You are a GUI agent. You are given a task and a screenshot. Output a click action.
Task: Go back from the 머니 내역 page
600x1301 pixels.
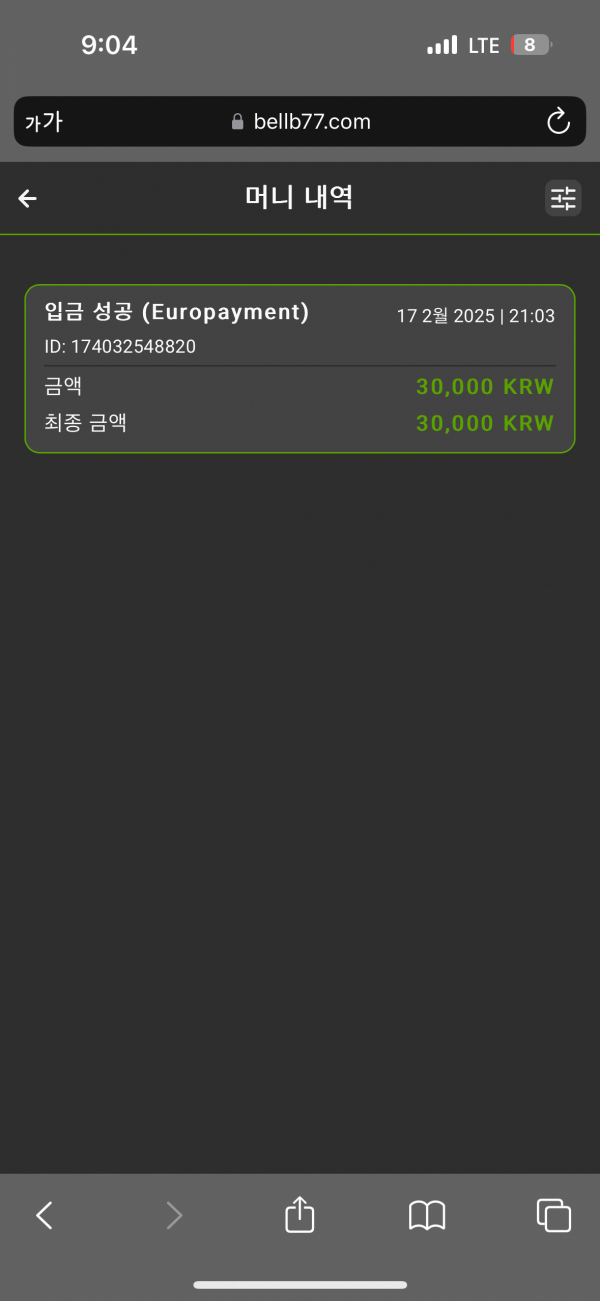(x=28, y=199)
